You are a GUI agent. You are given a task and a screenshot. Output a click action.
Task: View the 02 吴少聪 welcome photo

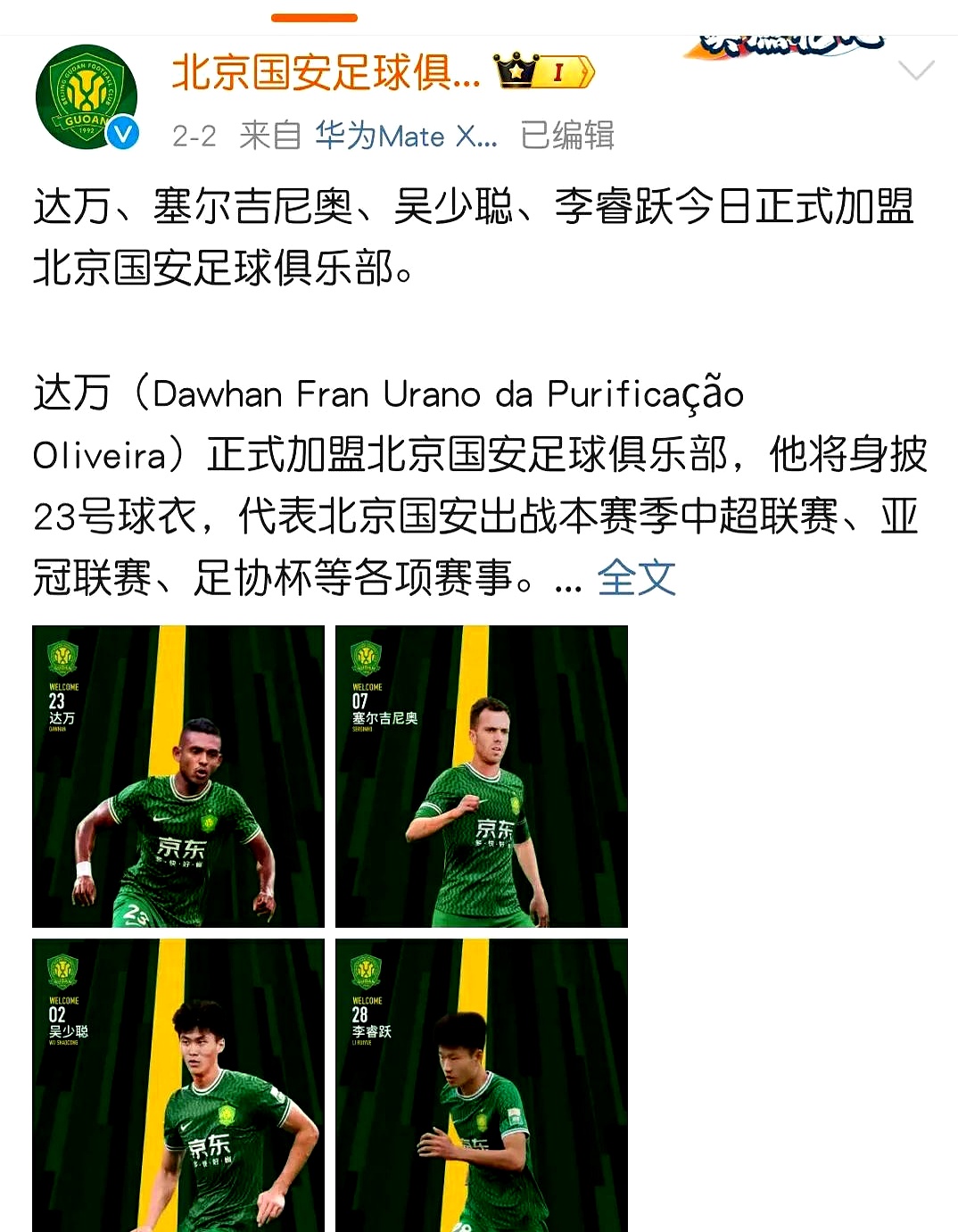(x=178, y=1085)
